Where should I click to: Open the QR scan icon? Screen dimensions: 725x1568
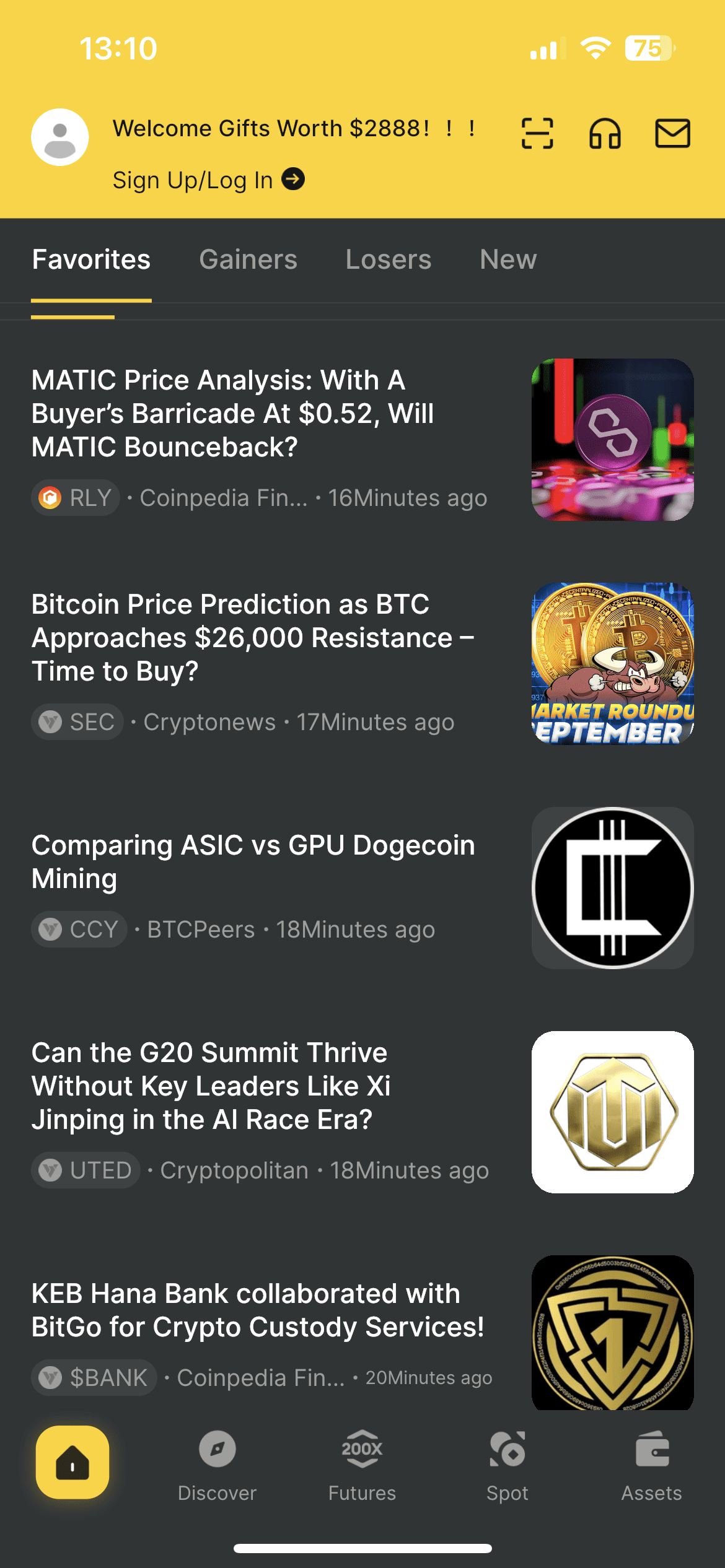(537, 134)
